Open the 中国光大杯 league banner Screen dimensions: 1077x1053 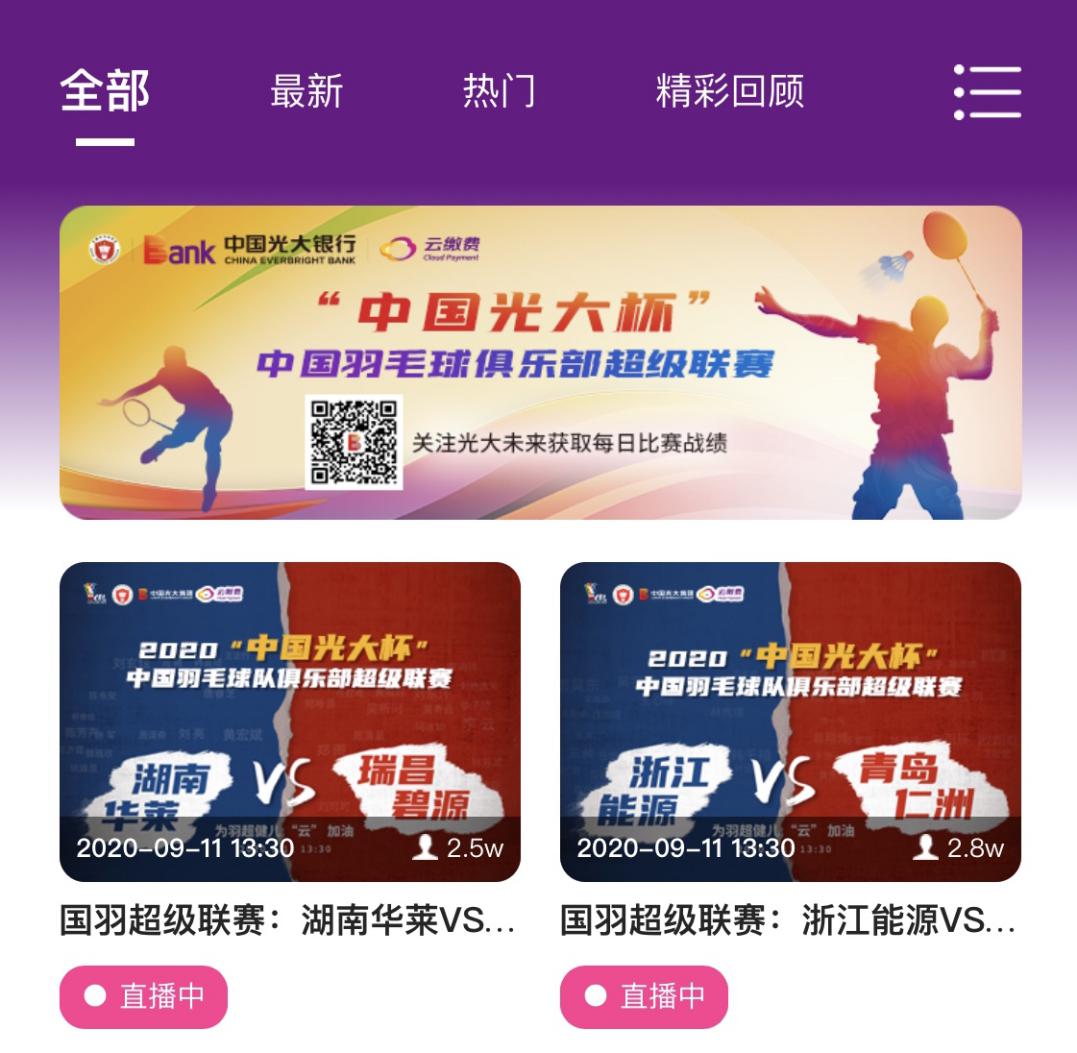[x=540, y=362]
